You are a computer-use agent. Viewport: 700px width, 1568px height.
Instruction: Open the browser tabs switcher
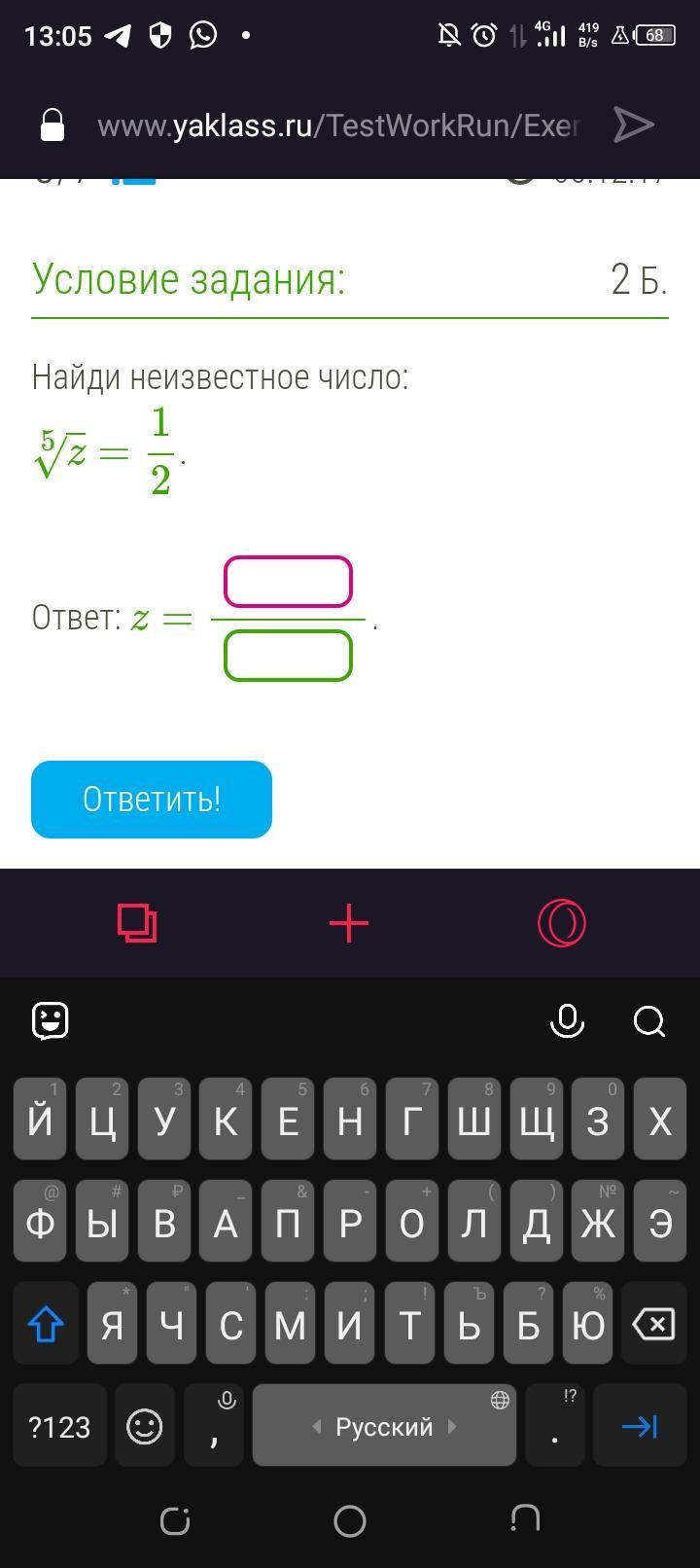[137, 923]
